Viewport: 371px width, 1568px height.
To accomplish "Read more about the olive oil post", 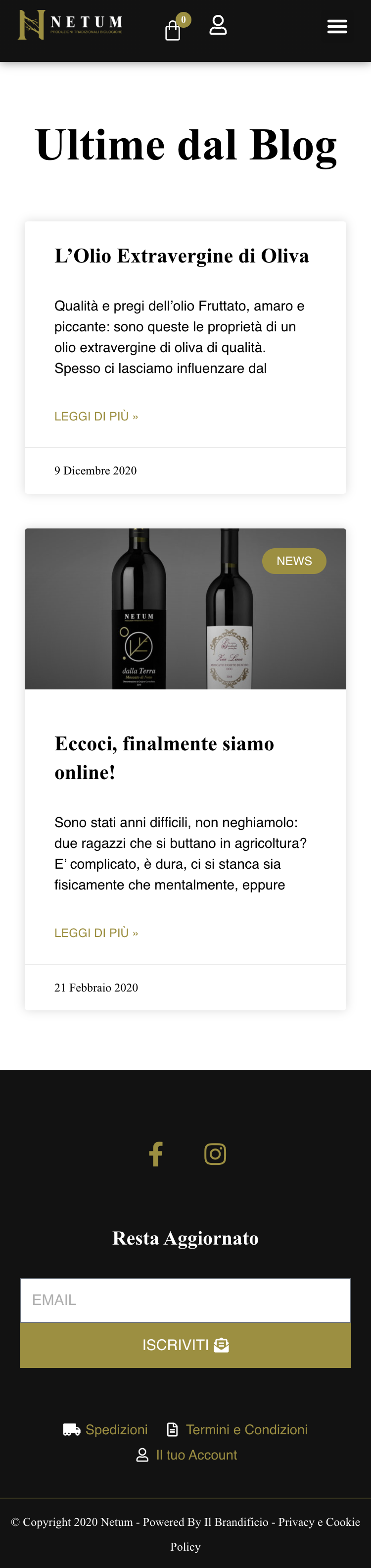I will tap(96, 417).
